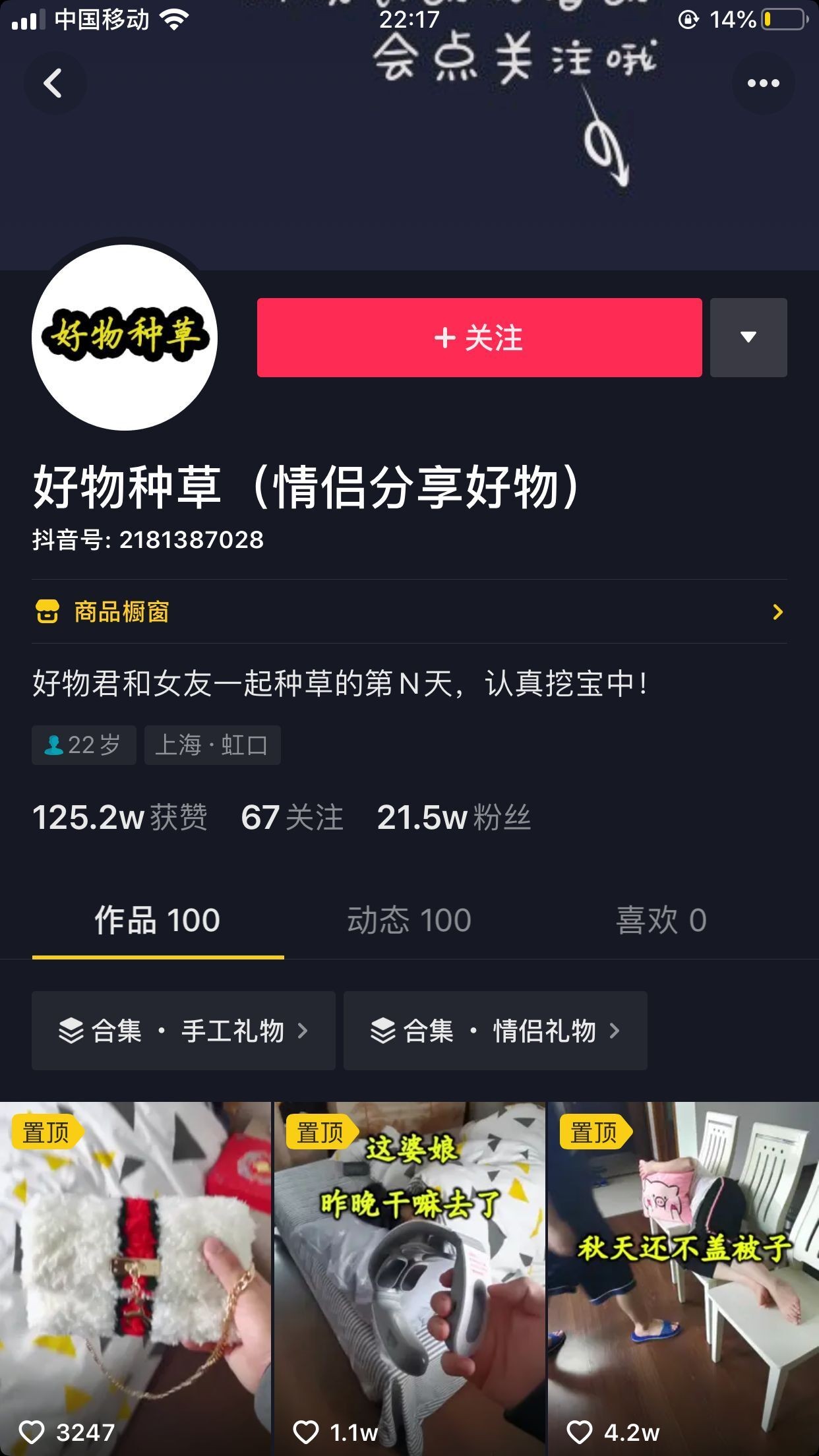Switch to the 作品 100 tab
This screenshot has width=819, height=1456.
click(158, 920)
